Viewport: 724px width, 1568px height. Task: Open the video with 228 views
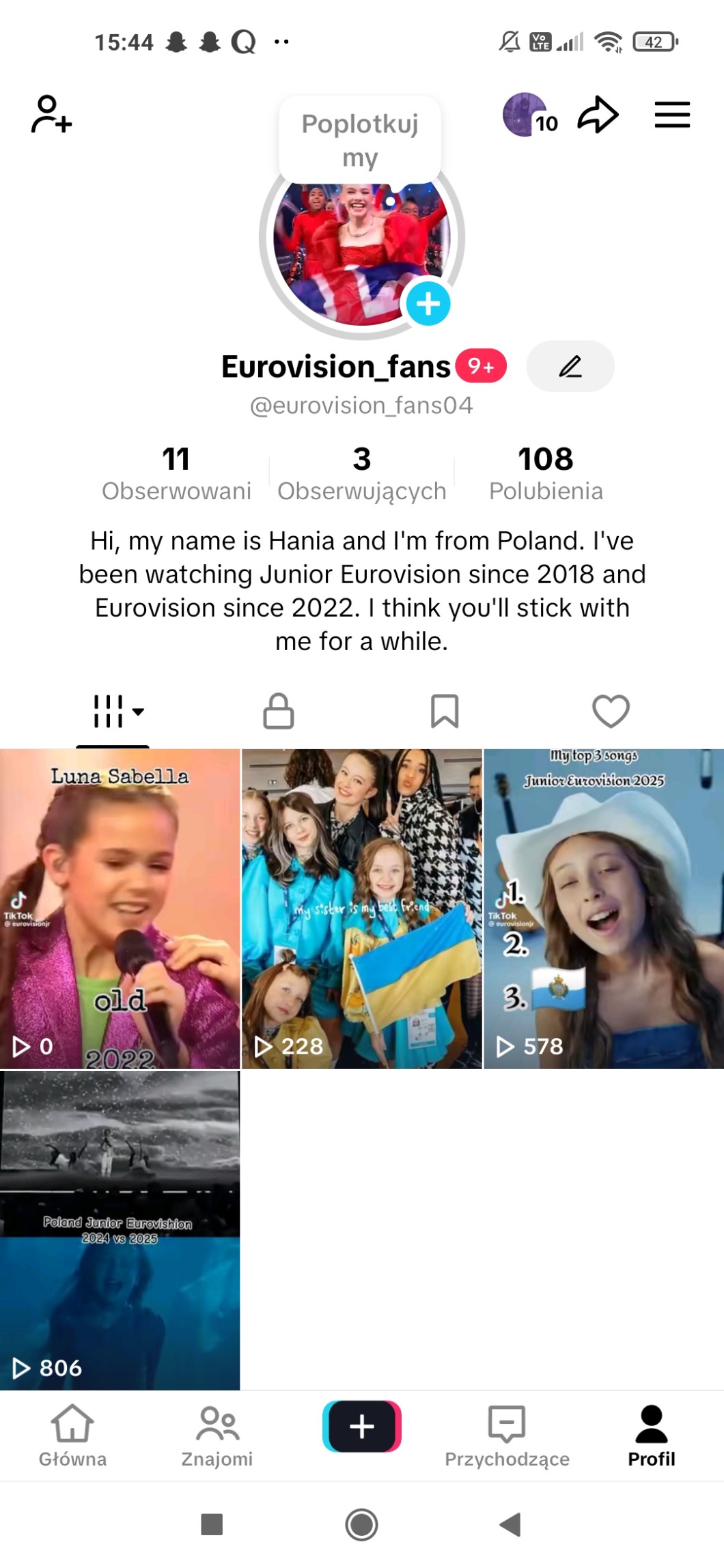[361, 908]
